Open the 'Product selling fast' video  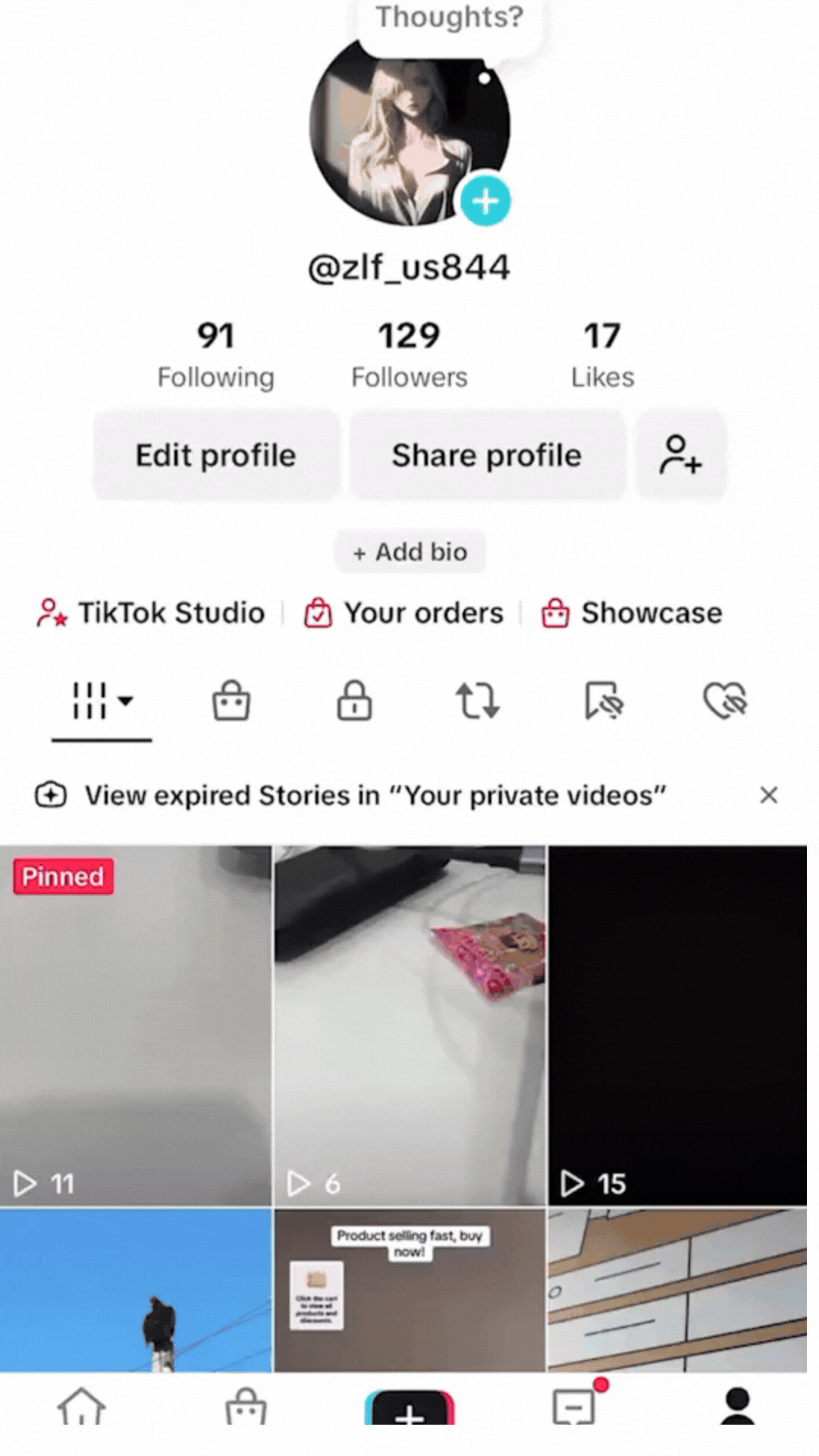409,1291
